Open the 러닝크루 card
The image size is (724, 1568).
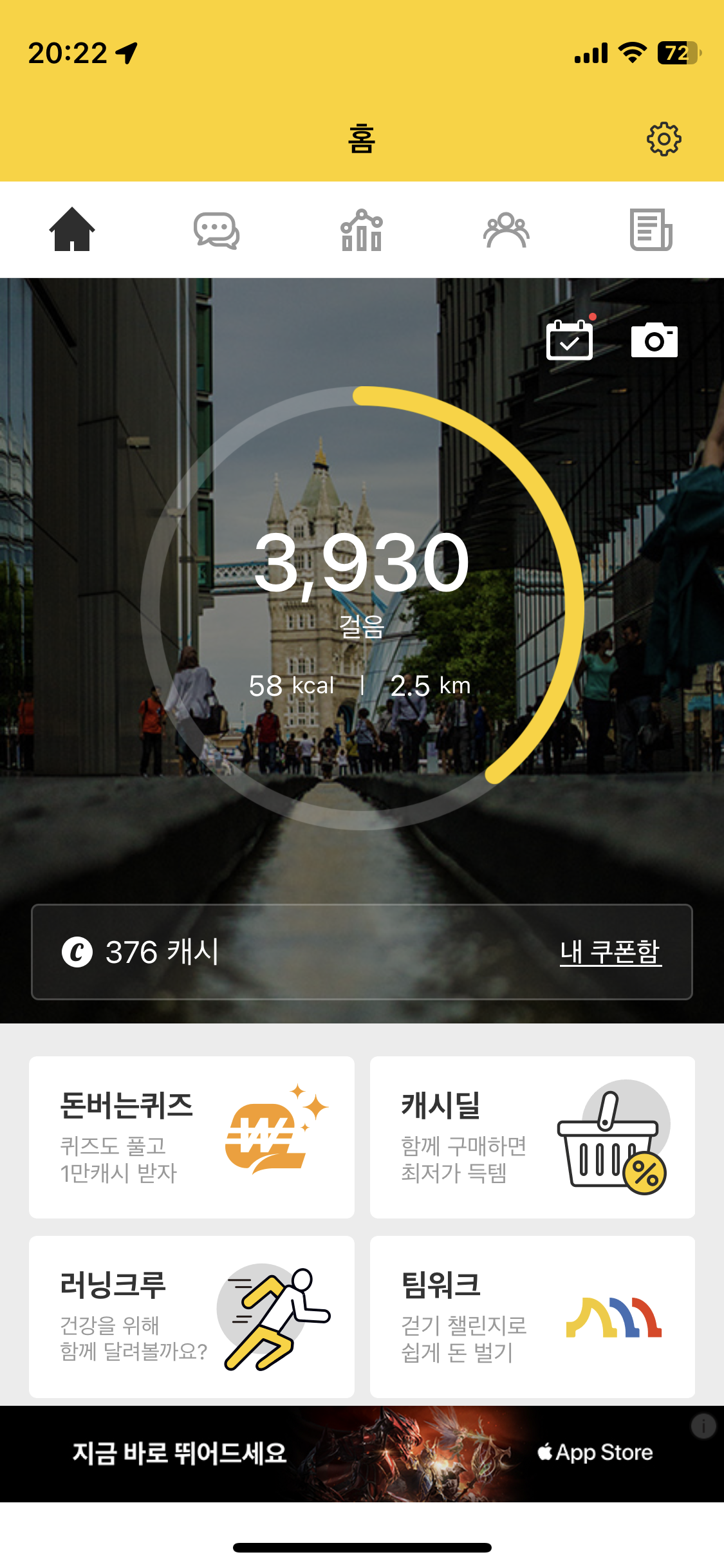(x=192, y=1316)
